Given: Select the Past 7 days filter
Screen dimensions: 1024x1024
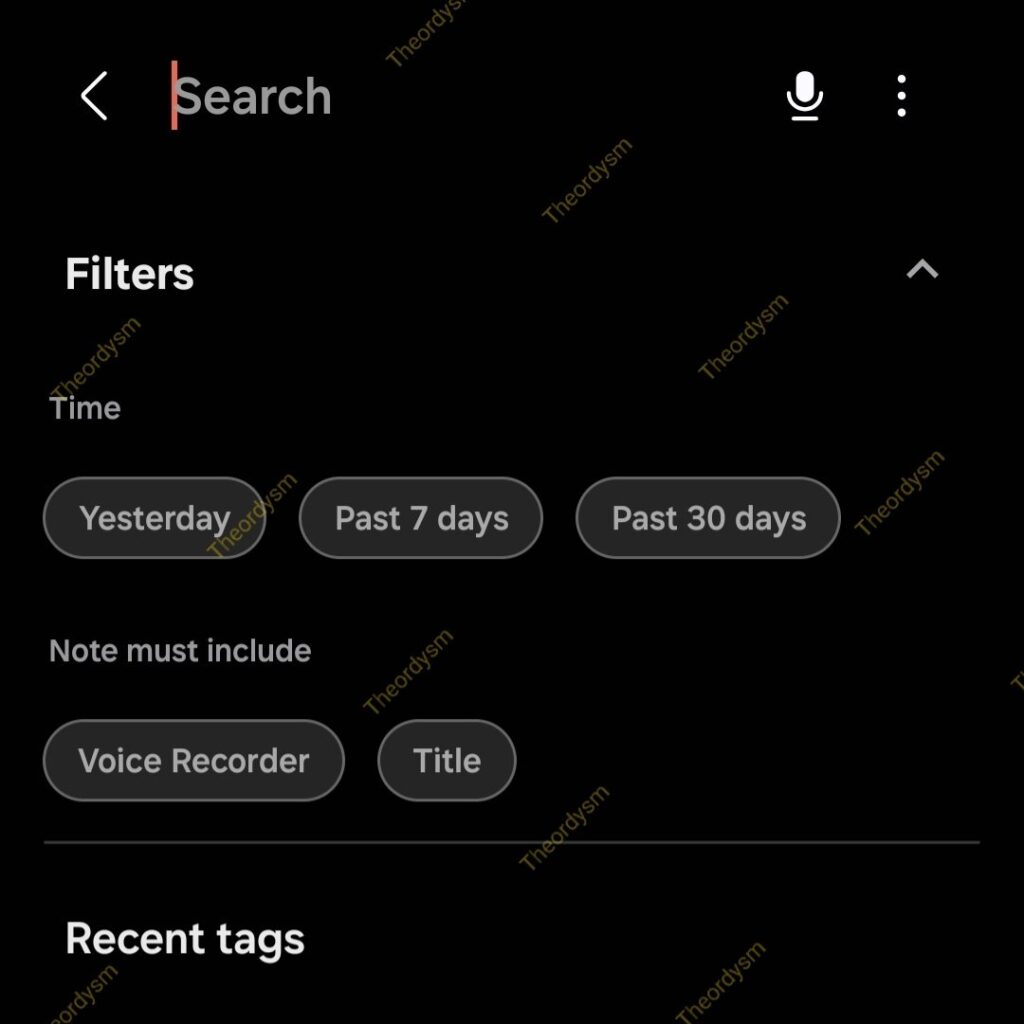Looking at the screenshot, I should pyautogui.click(x=421, y=518).
